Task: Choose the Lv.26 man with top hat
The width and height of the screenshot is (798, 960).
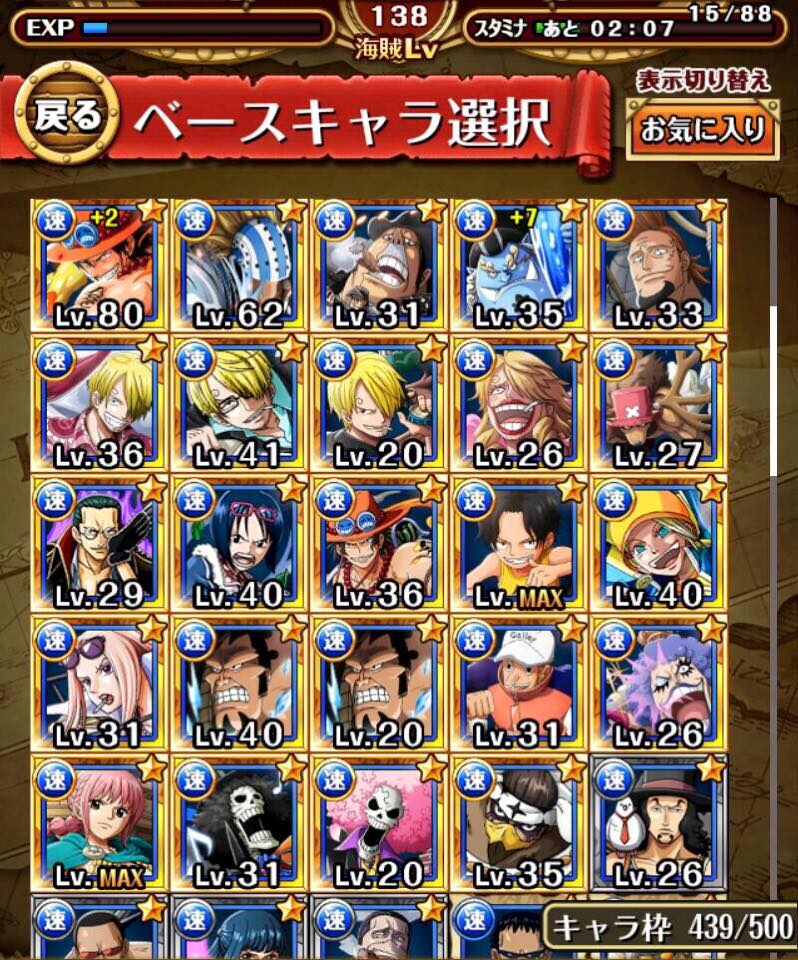Action: pyautogui.click(x=659, y=824)
